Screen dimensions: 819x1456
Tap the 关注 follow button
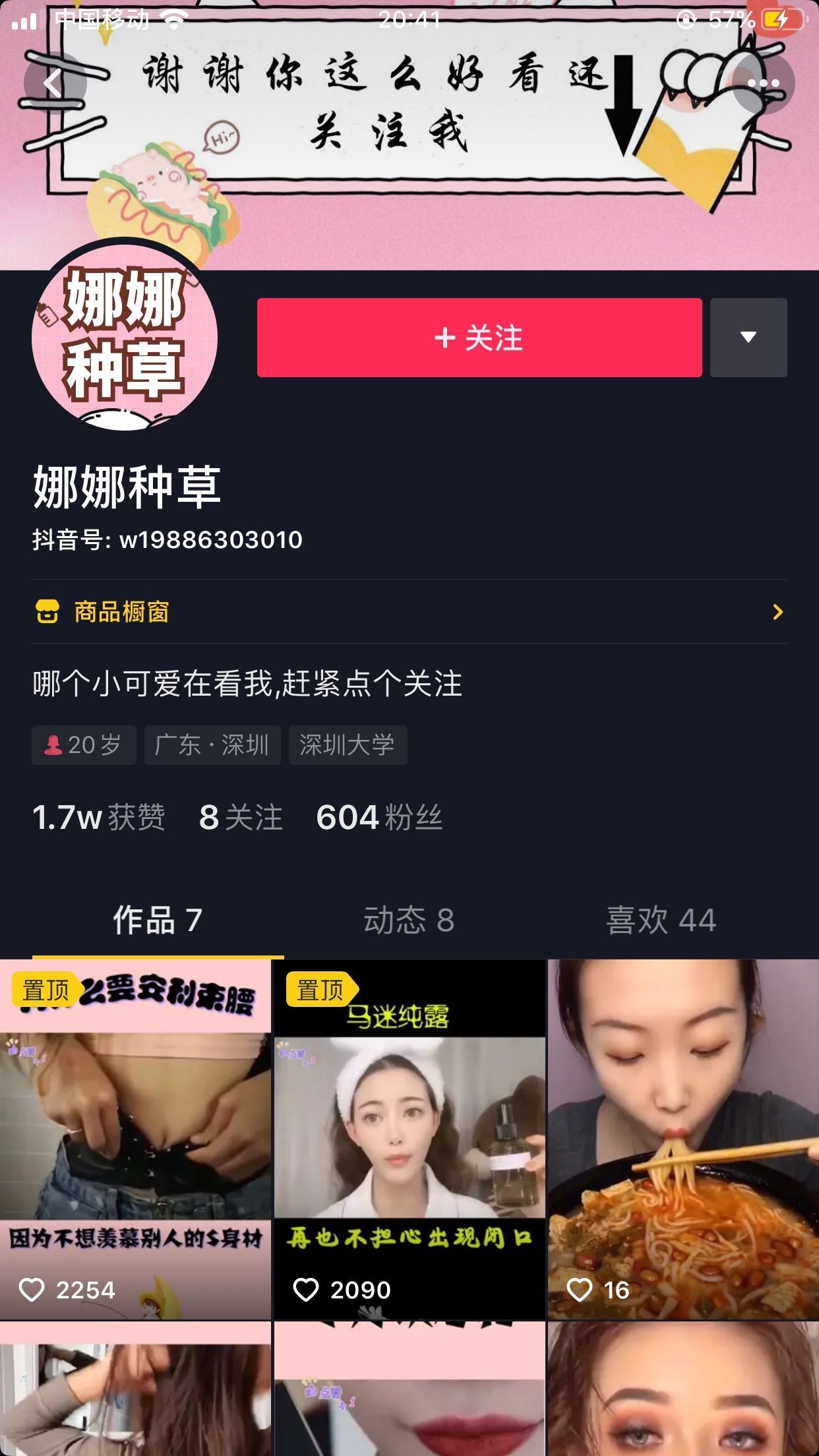(479, 338)
